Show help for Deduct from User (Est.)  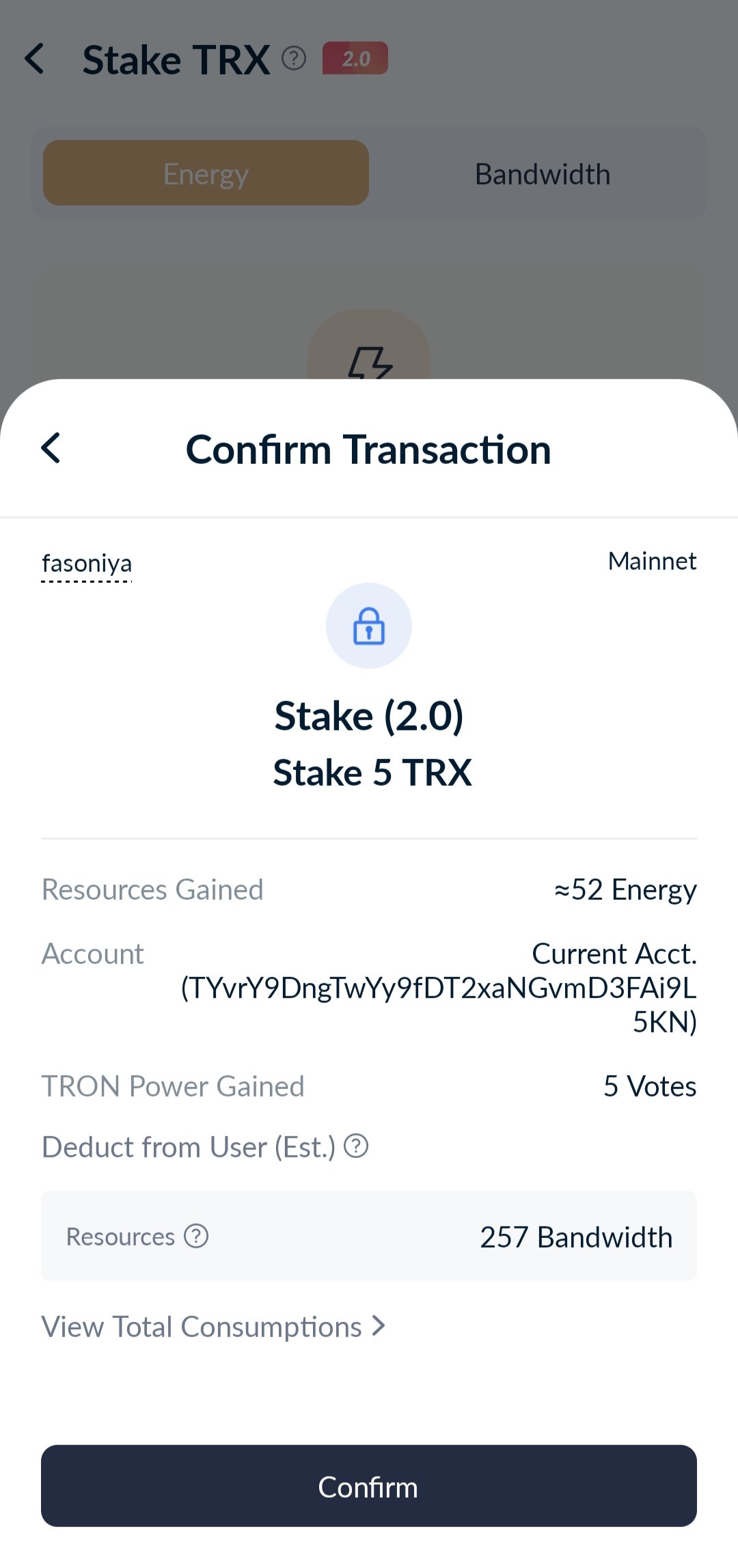[x=356, y=1146]
